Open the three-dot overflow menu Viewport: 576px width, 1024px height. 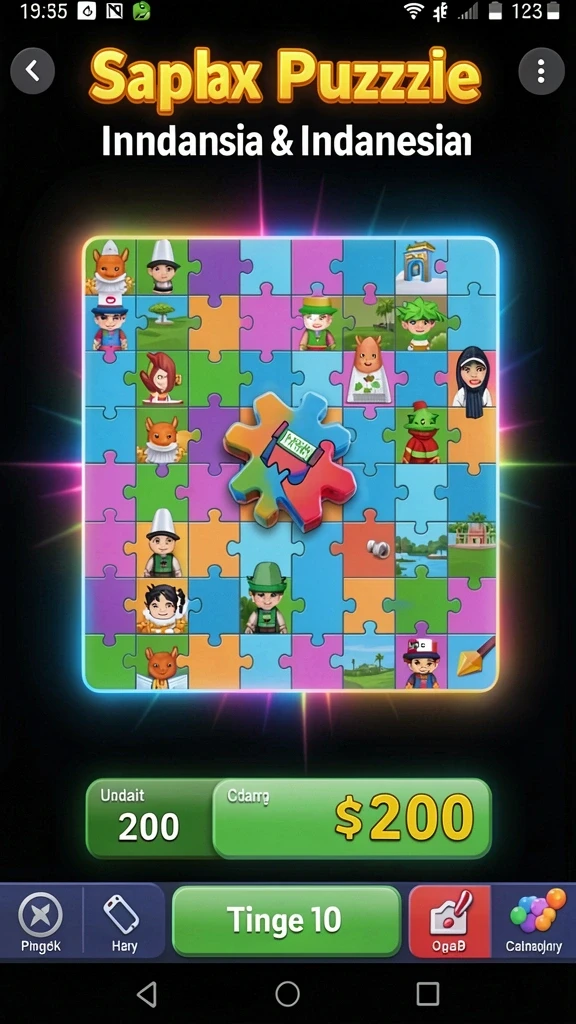point(541,72)
